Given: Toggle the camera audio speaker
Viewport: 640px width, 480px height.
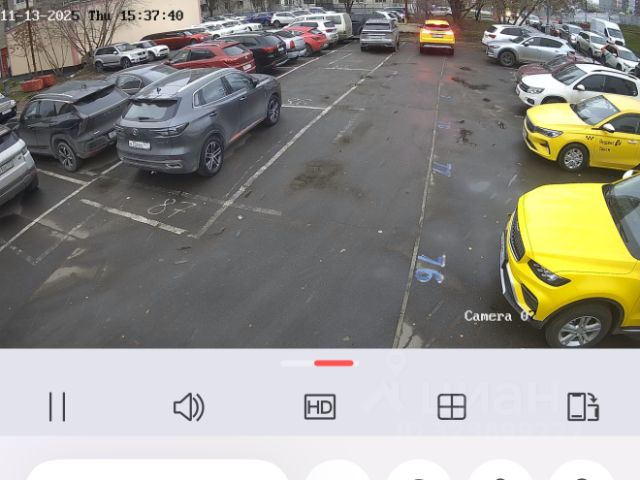Looking at the screenshot, I should pos(188,407).
